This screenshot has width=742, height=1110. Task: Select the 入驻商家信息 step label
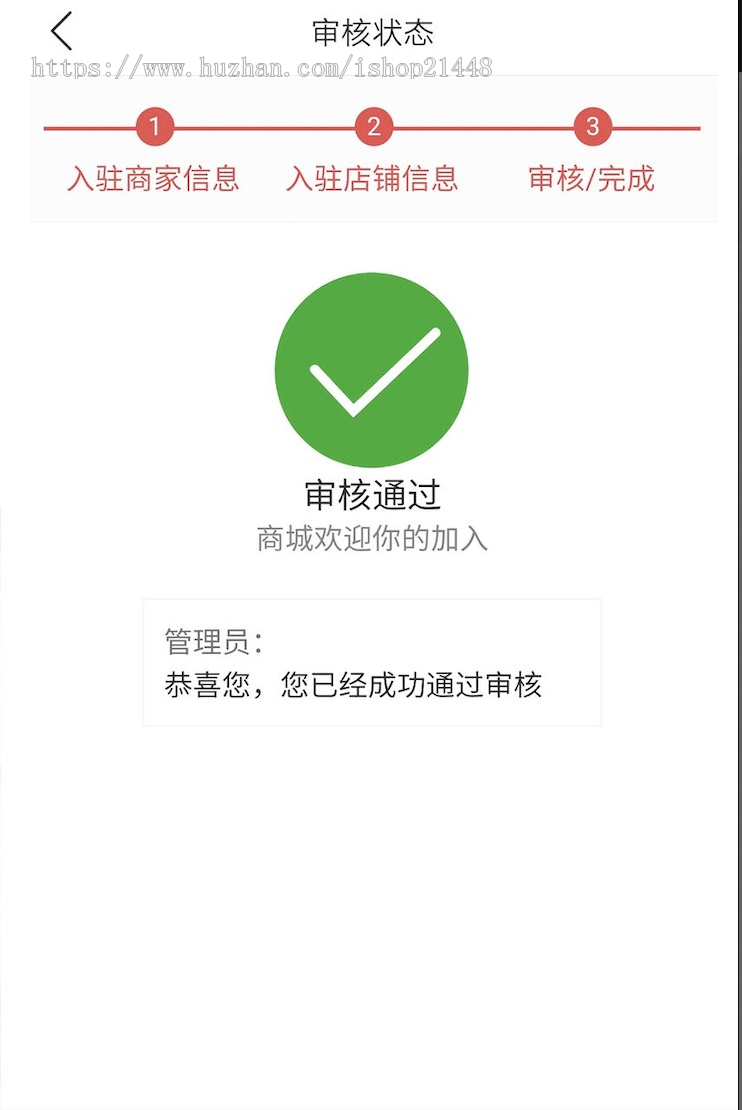pyautogui.click(x=154, y=178)
